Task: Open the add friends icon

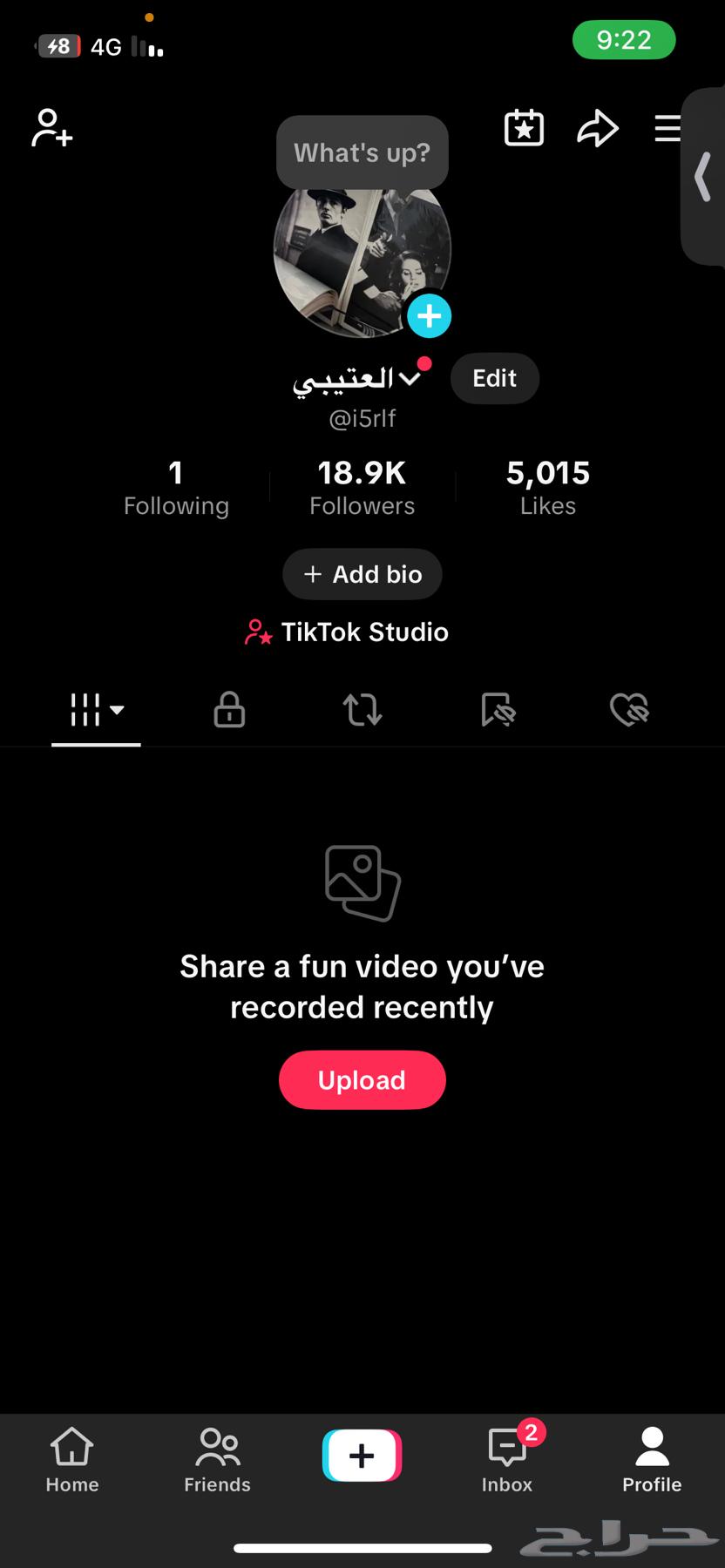Action: pos(52,129)
